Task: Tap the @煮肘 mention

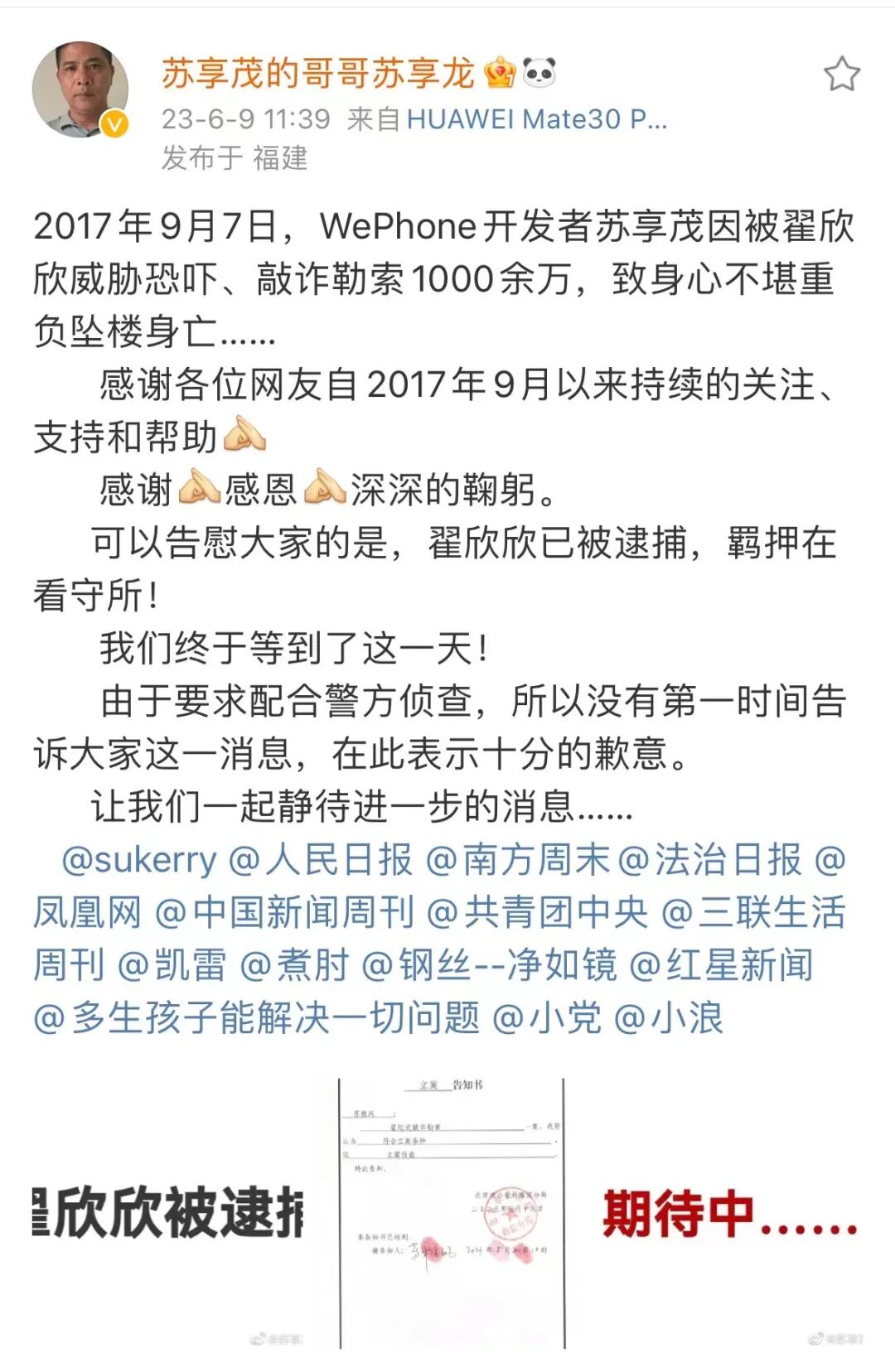Action: click(294, 965)
